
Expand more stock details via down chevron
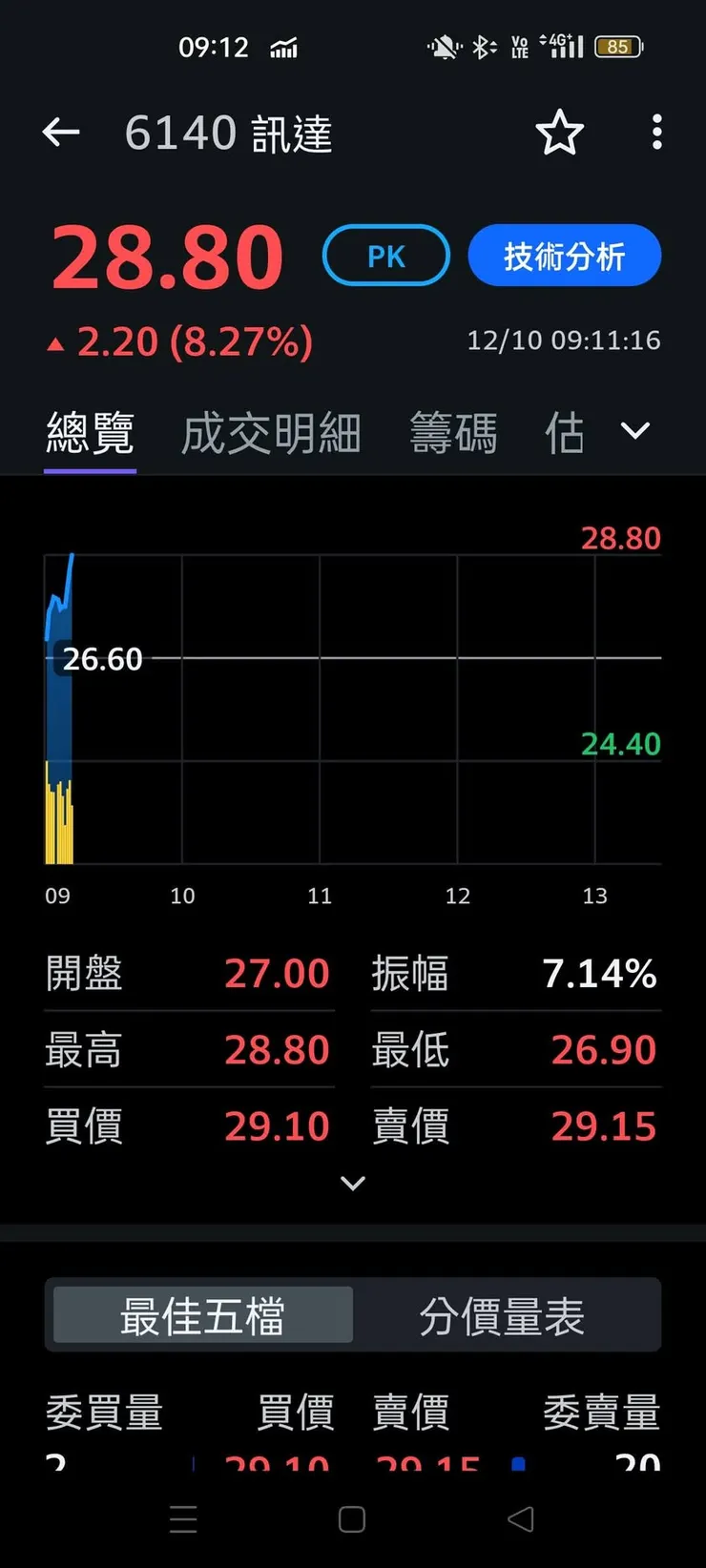pos(353,1183)
